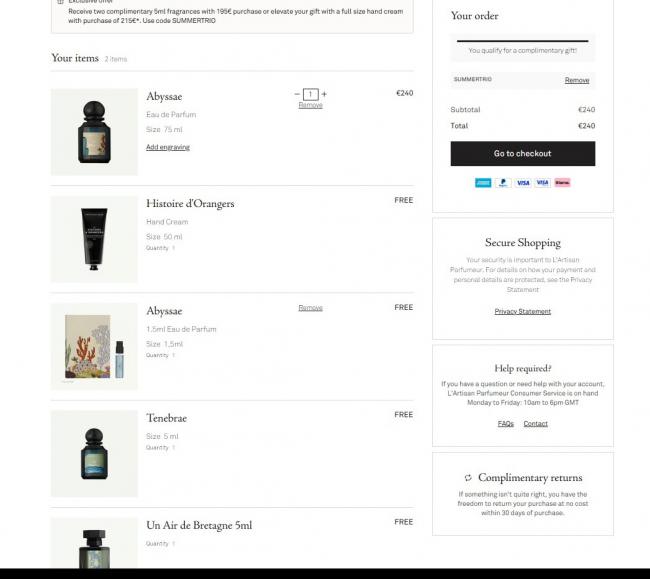Open the Tenebrae product image
Image resolution: width=650 pixels, height=579 pixels.
click(94, 453)
